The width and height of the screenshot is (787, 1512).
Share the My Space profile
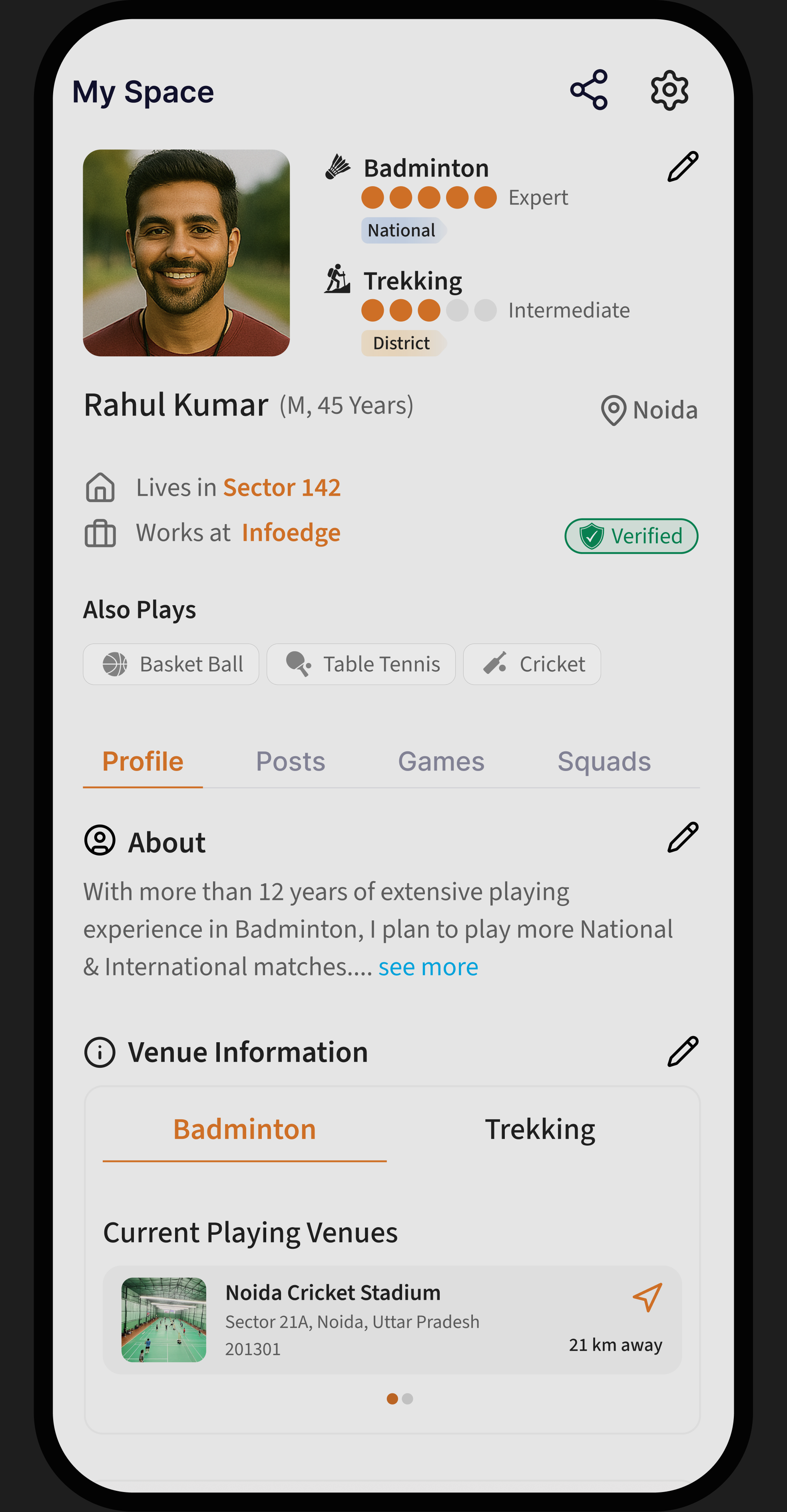click(x=588, y=90)
